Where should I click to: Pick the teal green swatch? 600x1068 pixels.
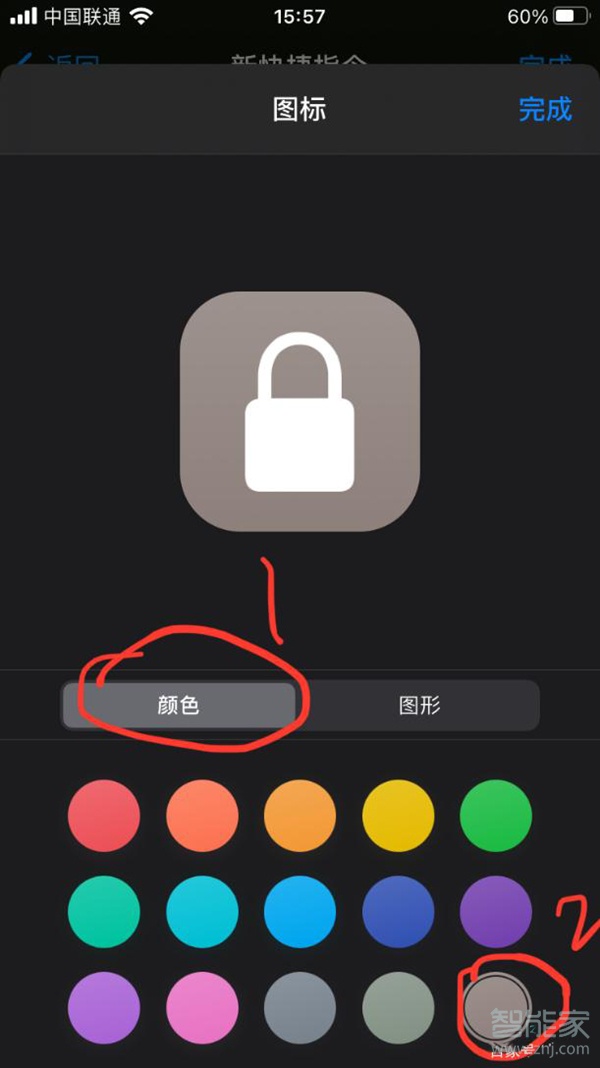click(104, 912)
